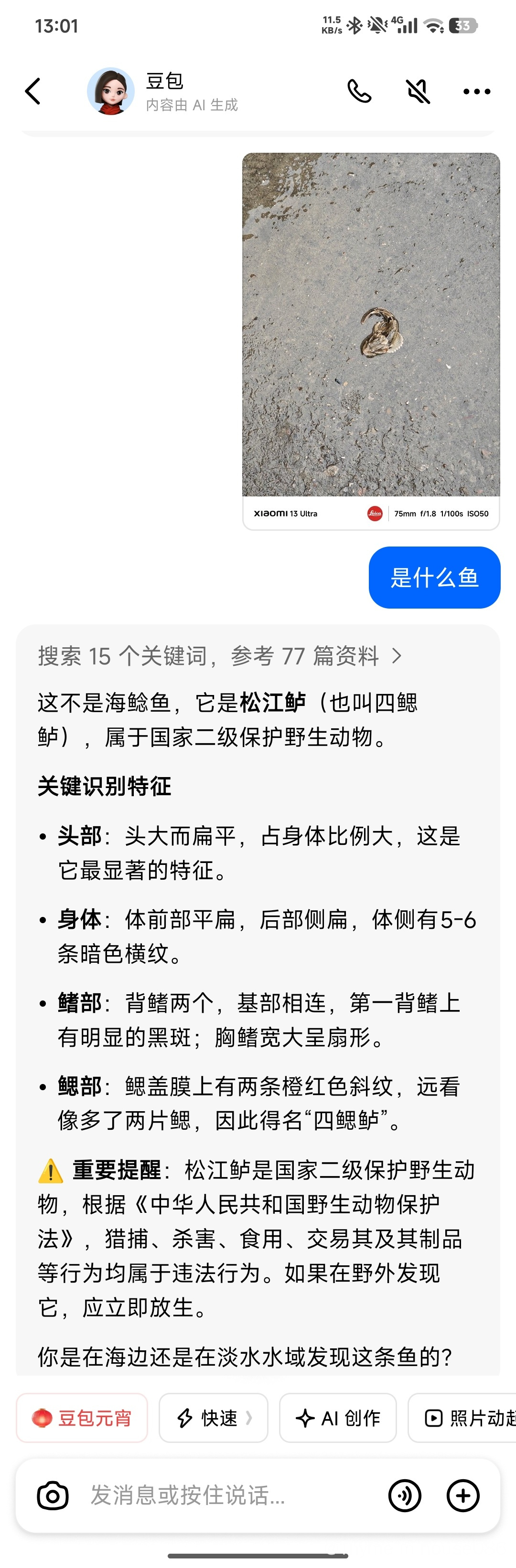Open Doubao's avatar profile
The height and width of the screenshot is (1568, 516).
110,91
